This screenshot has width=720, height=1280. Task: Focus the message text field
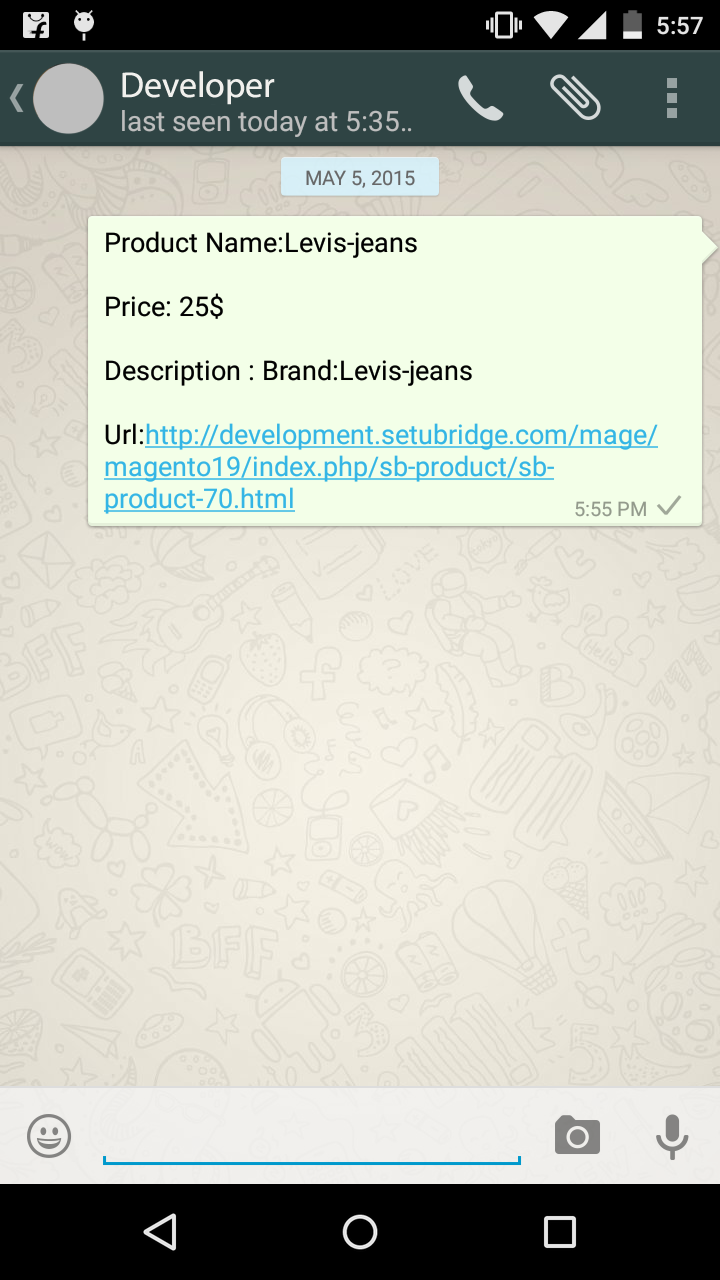[311, 1136]
